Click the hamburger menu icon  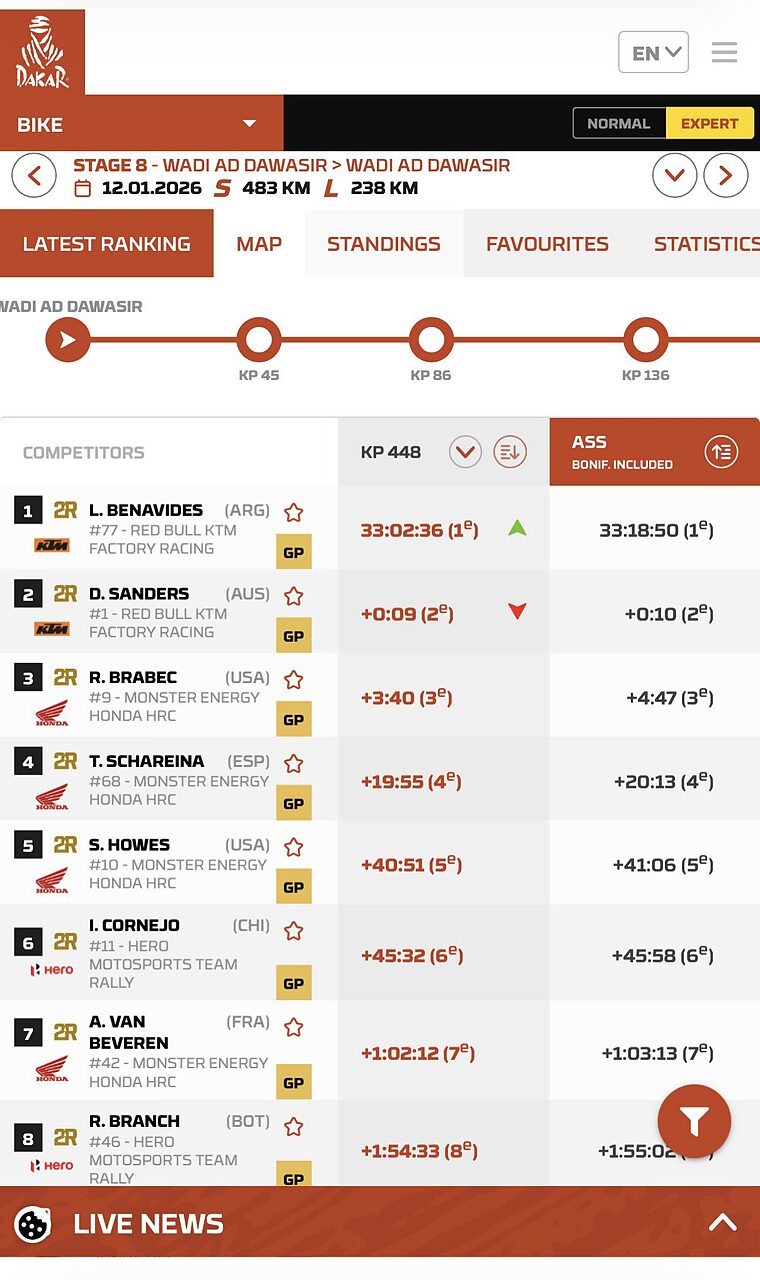point(724,52)
